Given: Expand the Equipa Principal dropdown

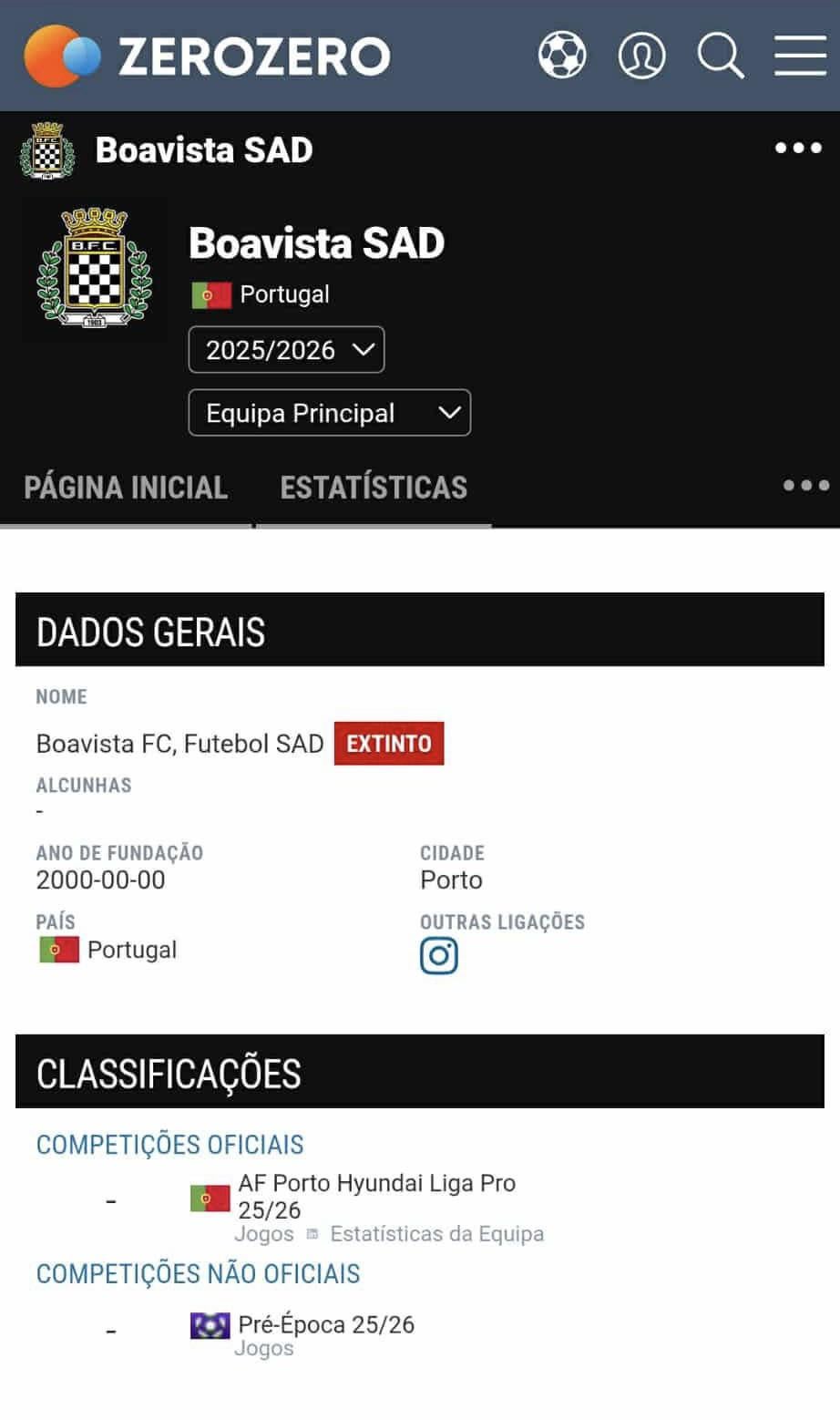Looking at the screenshot, I should point(329,413).
